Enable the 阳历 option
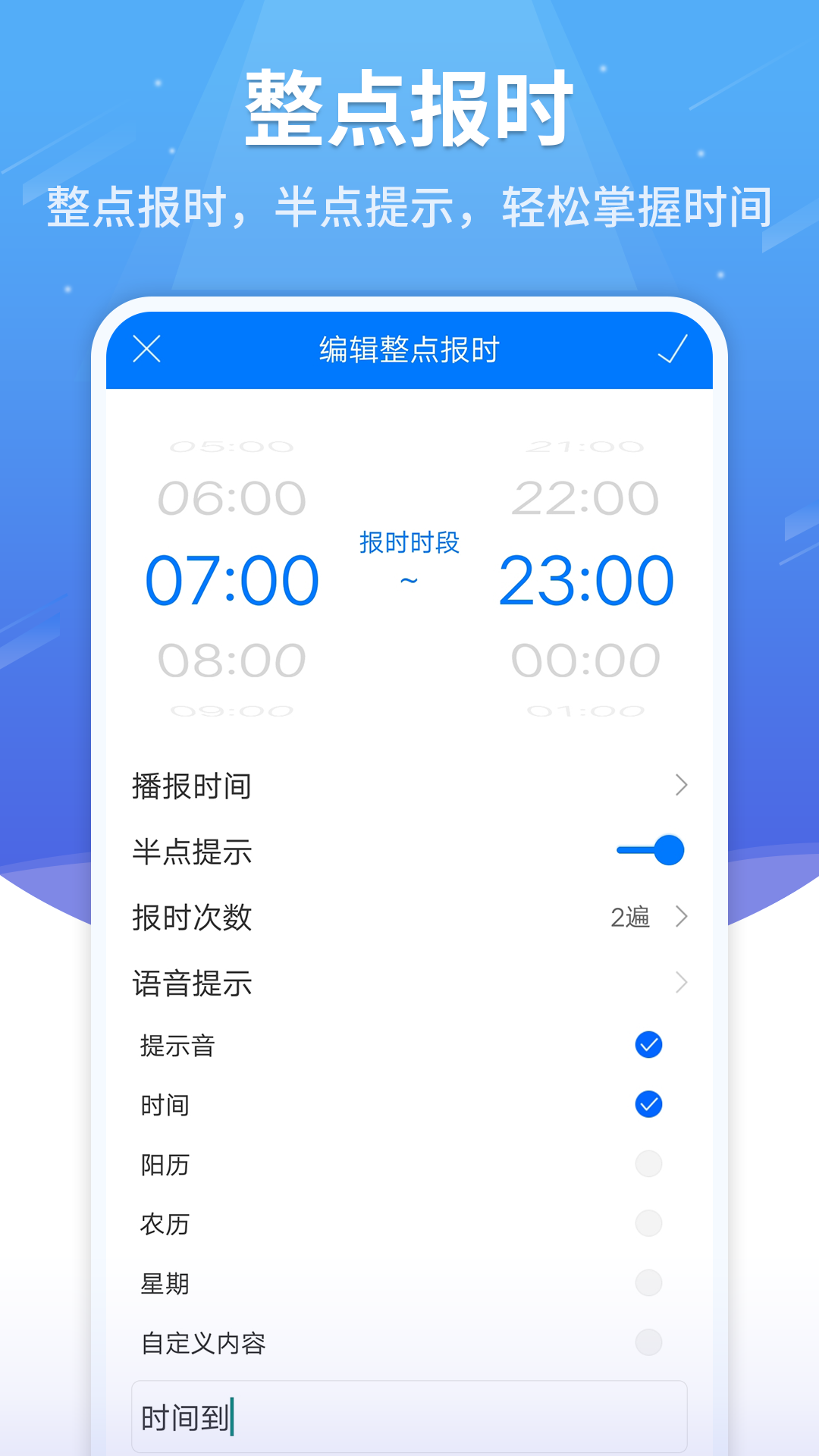Image resolution: width=819 pixels, height=1456 pixels. pos(647,1164)
